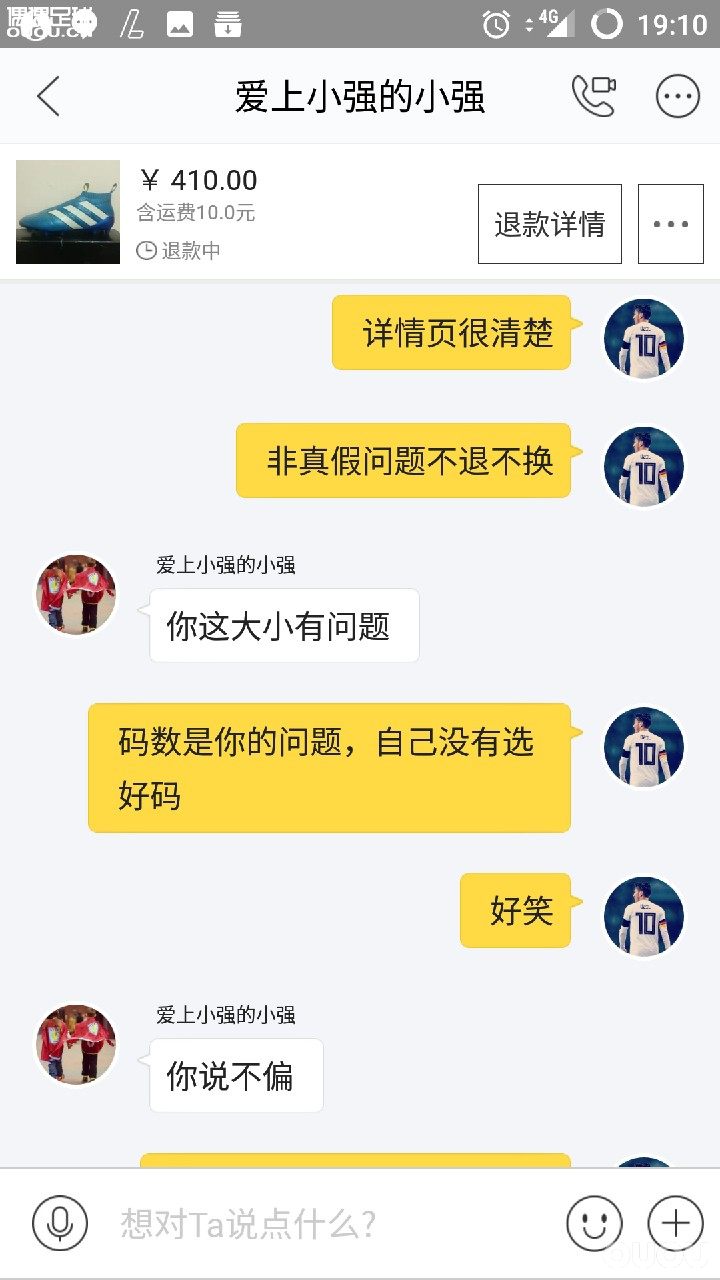Open the '...' options beside 退款详情
The height and width of the screenshot is (1280, 720).
(x=670, y=223)
